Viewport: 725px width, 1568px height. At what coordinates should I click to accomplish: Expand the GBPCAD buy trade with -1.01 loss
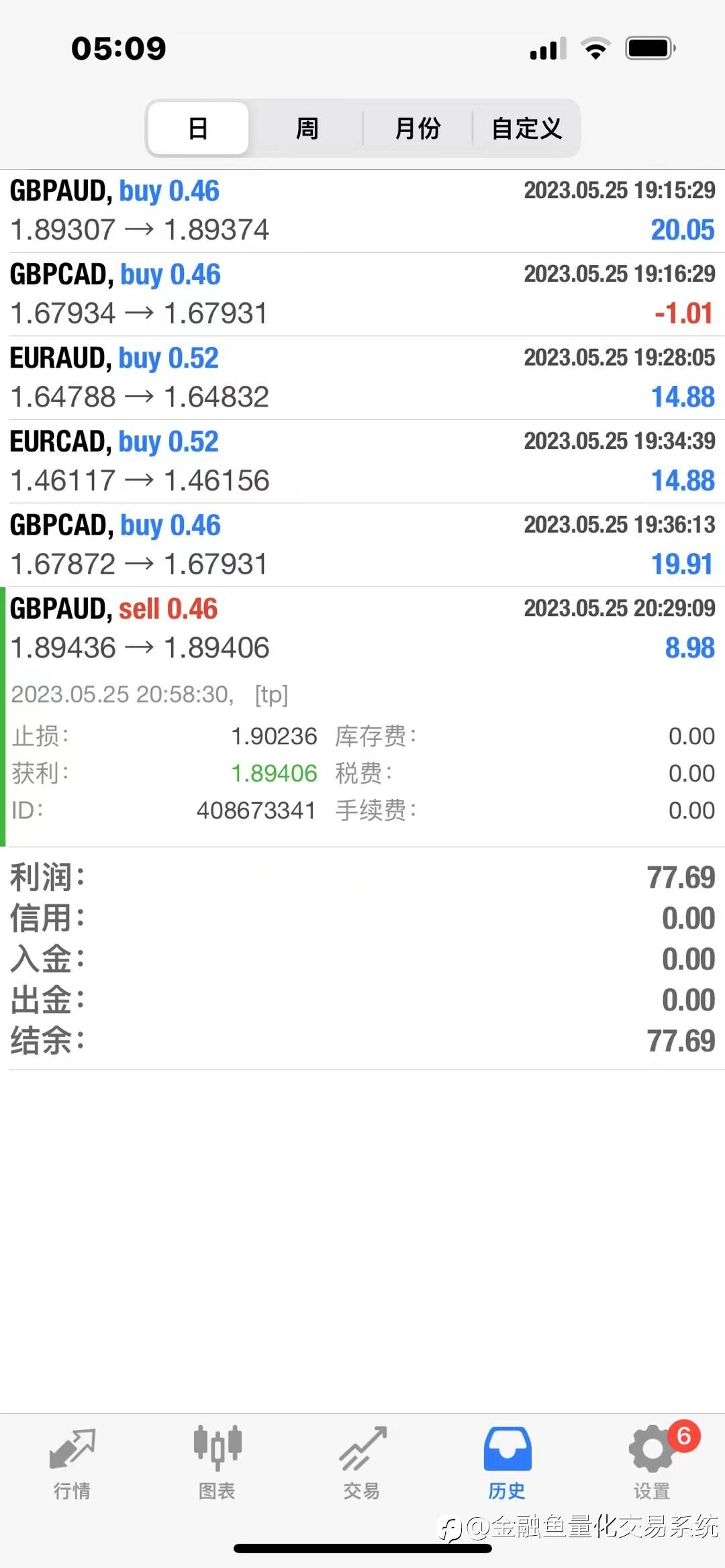[362, 294]
